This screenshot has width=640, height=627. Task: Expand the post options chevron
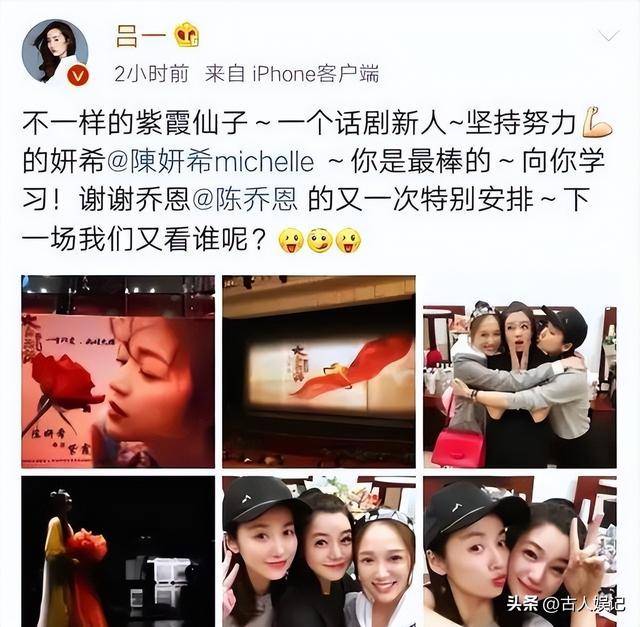click(x=608, y=37)
